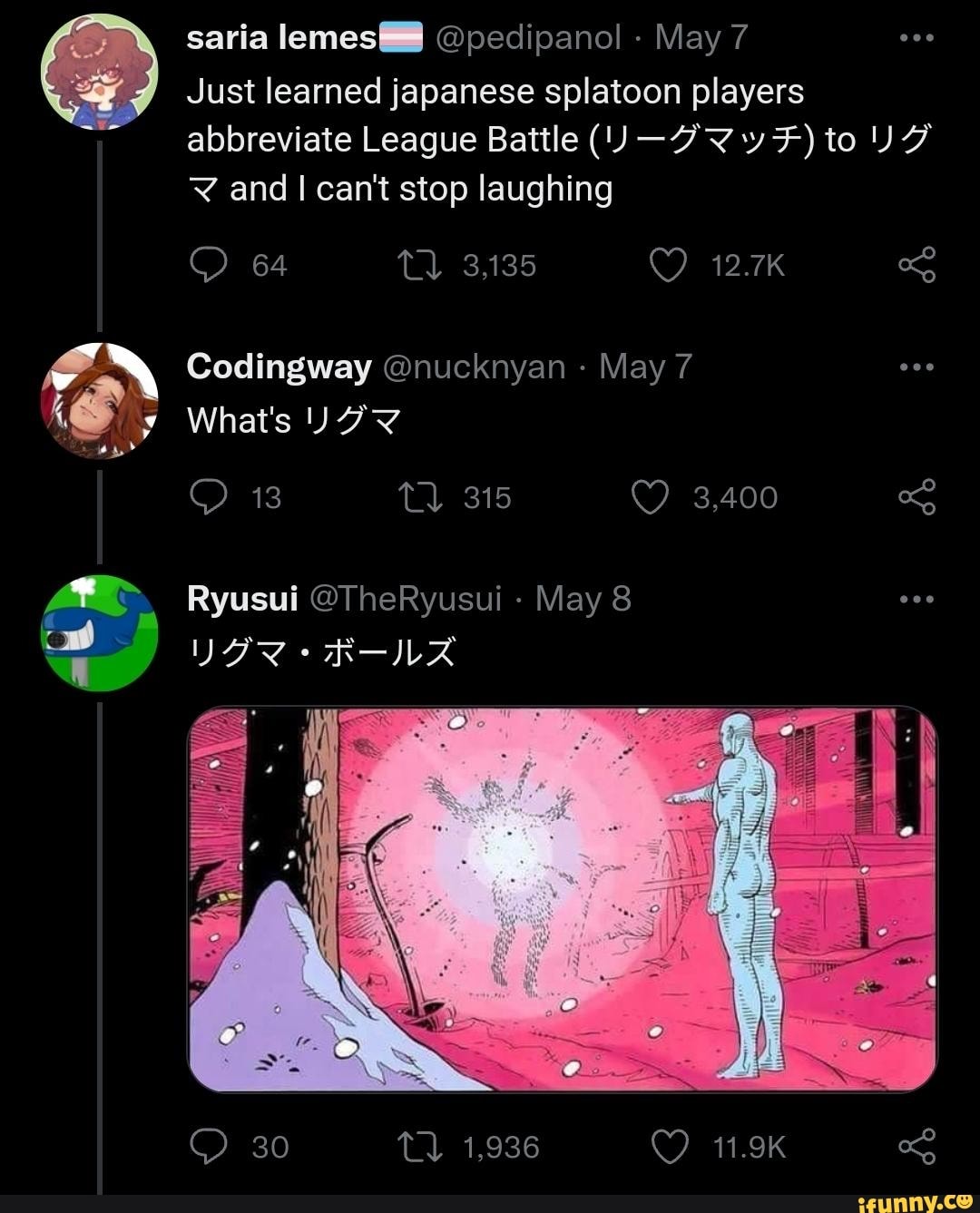This screenshot has width=980, height=1213.
Task: Open the Dr. Manhattan comic image in Ryusui's tweet
Action: pyautogui.click(x=563, y=898)
